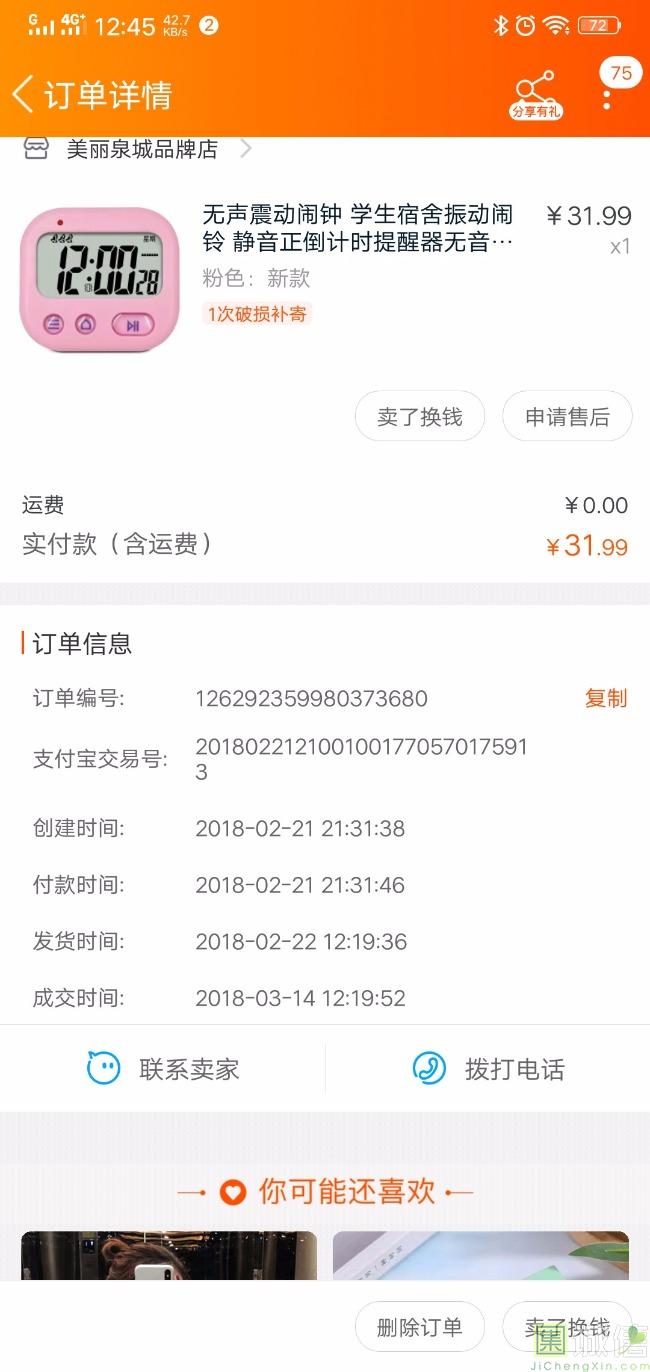Screen dimensions: 650x1372
Task: Copy the order number with 复制
Action: pyautogui.click(x=606, y=698)
